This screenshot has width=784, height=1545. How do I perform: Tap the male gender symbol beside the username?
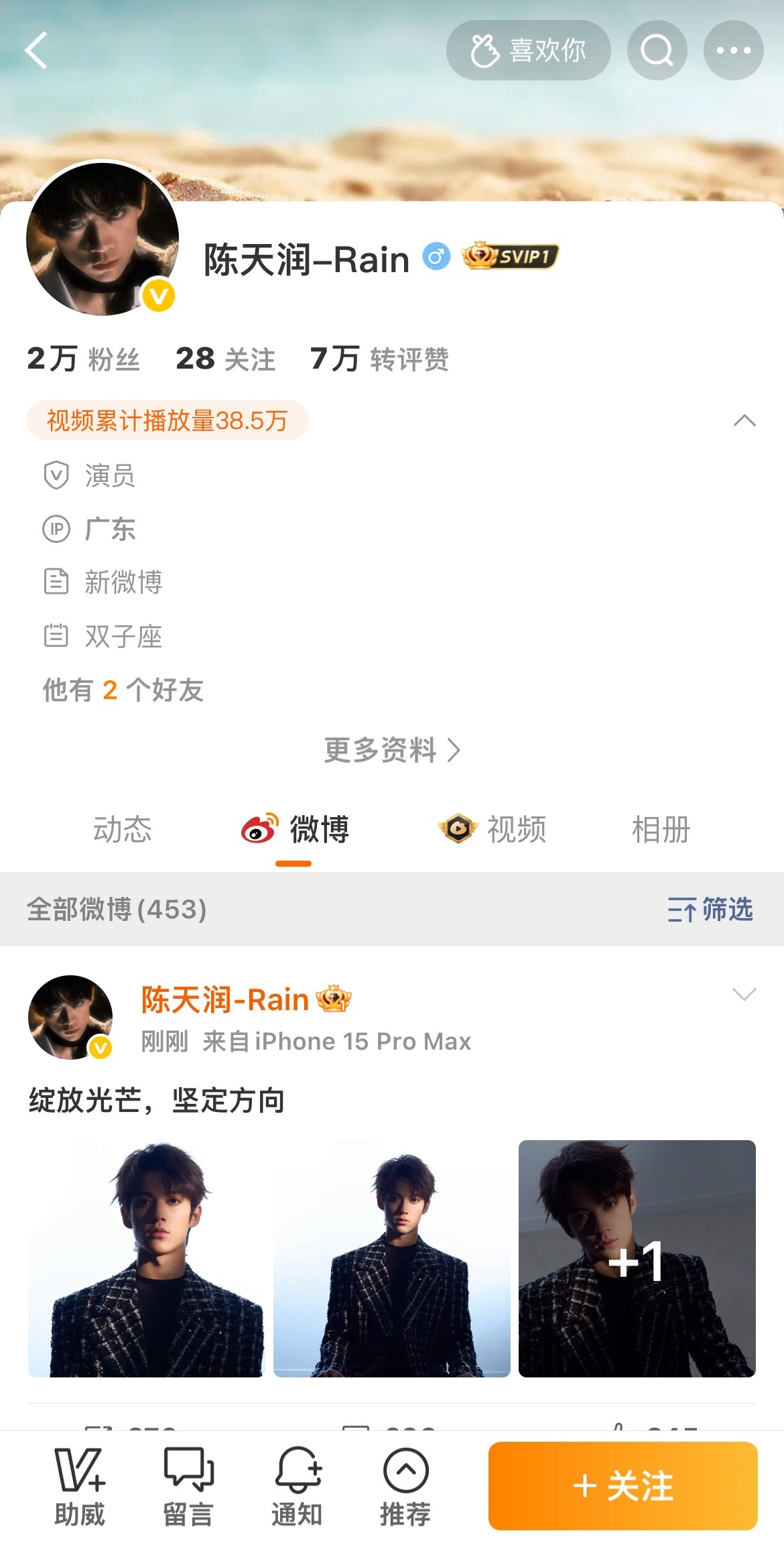click(436, 257)
